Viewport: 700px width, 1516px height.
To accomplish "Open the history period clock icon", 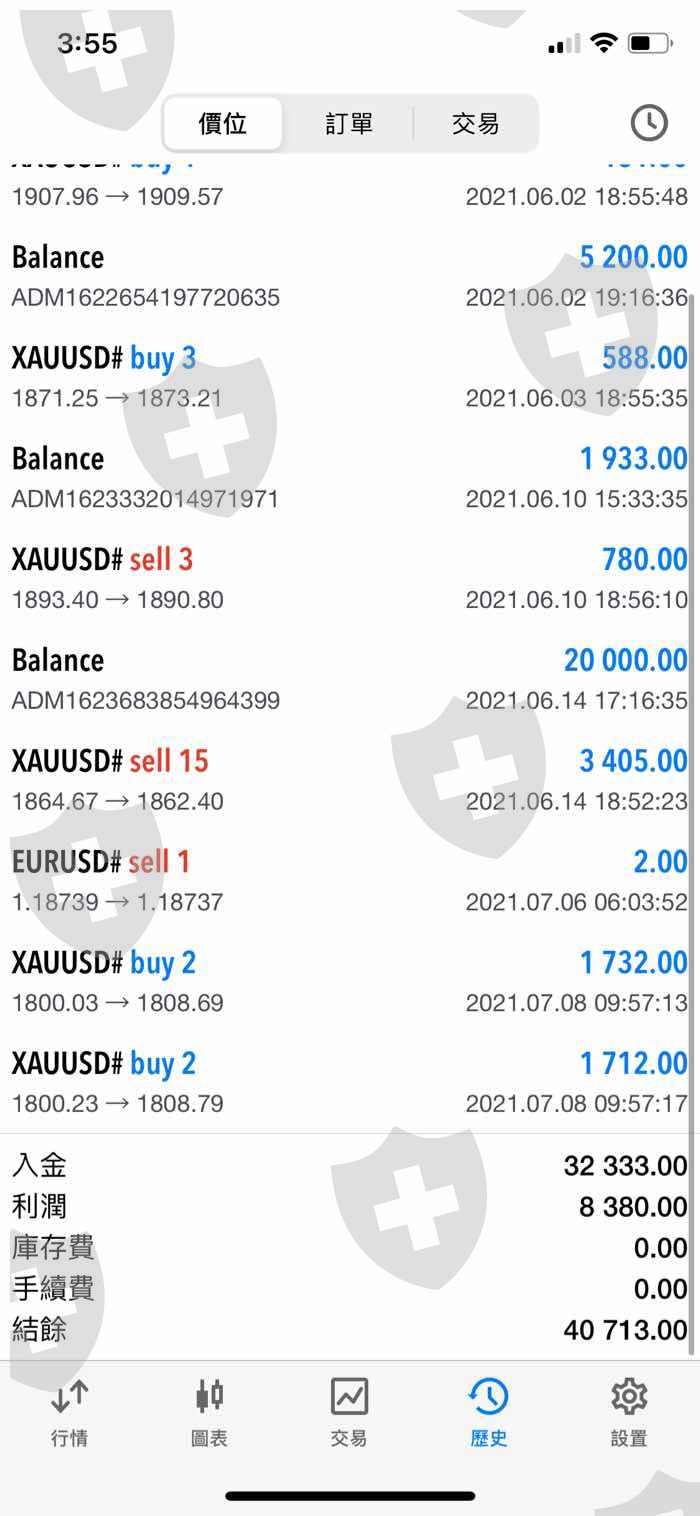I will (x=649, y=123).
